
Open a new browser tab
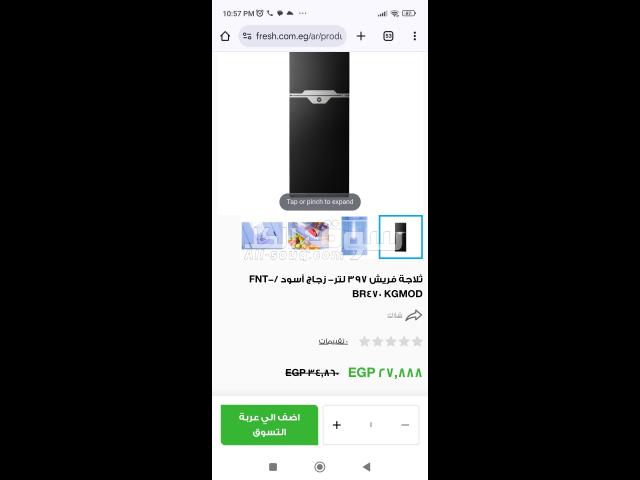[361, 36]
